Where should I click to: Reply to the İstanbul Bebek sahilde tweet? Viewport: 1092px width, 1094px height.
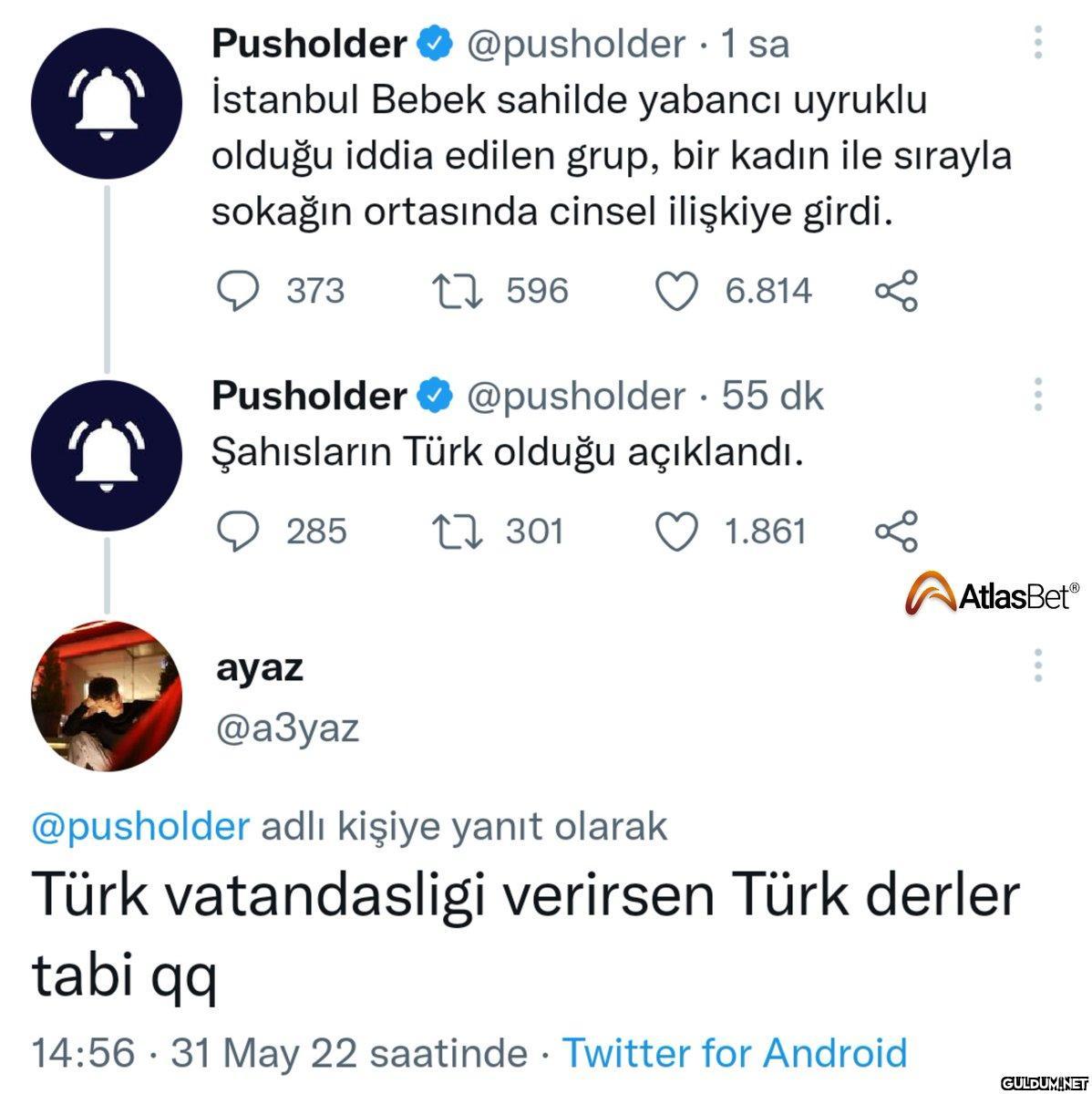point(239,291)
